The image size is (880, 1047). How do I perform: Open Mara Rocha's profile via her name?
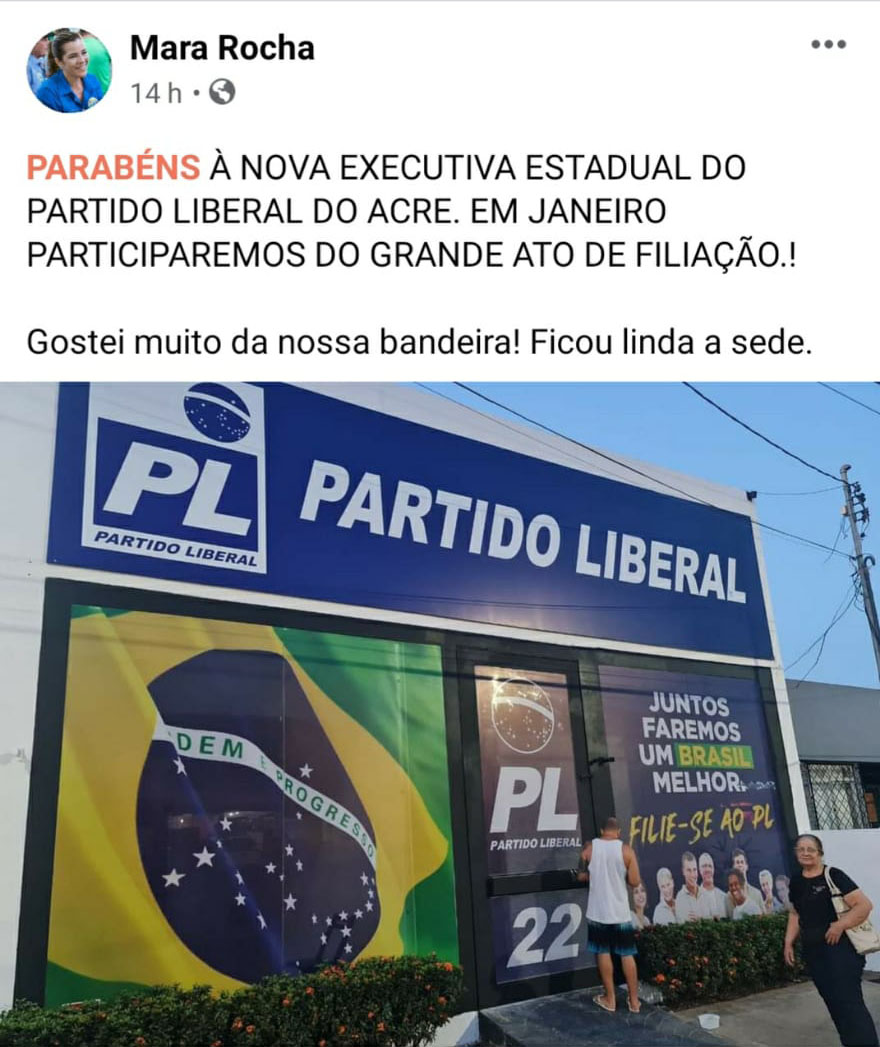click(x=222, y=47)
